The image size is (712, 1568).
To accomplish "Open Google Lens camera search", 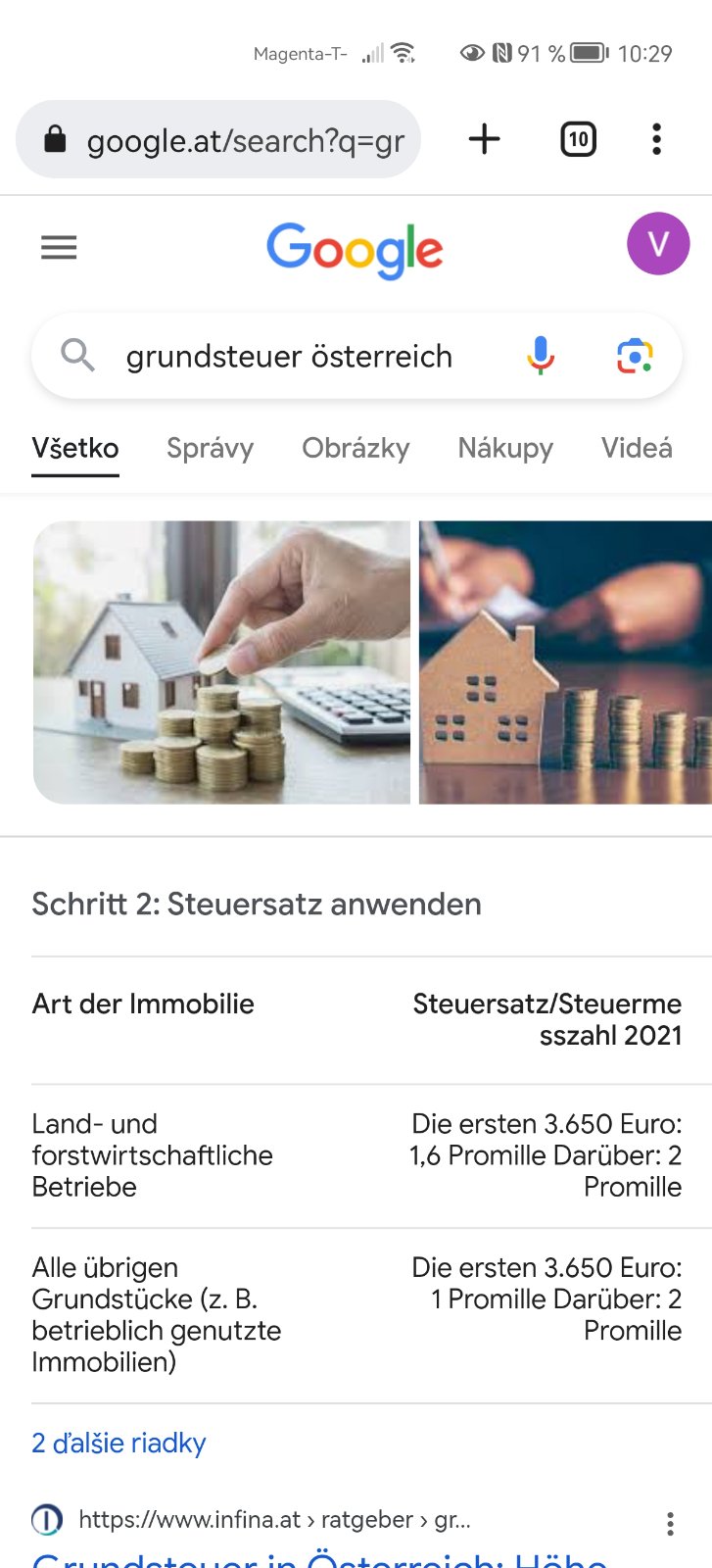I will point(635,356).
